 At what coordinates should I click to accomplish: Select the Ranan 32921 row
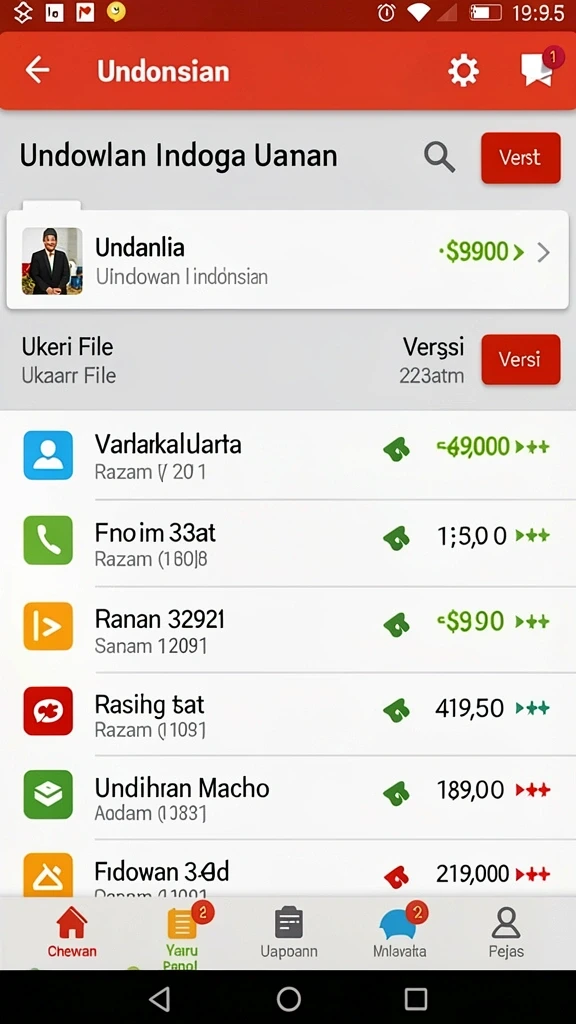(288, 630)
